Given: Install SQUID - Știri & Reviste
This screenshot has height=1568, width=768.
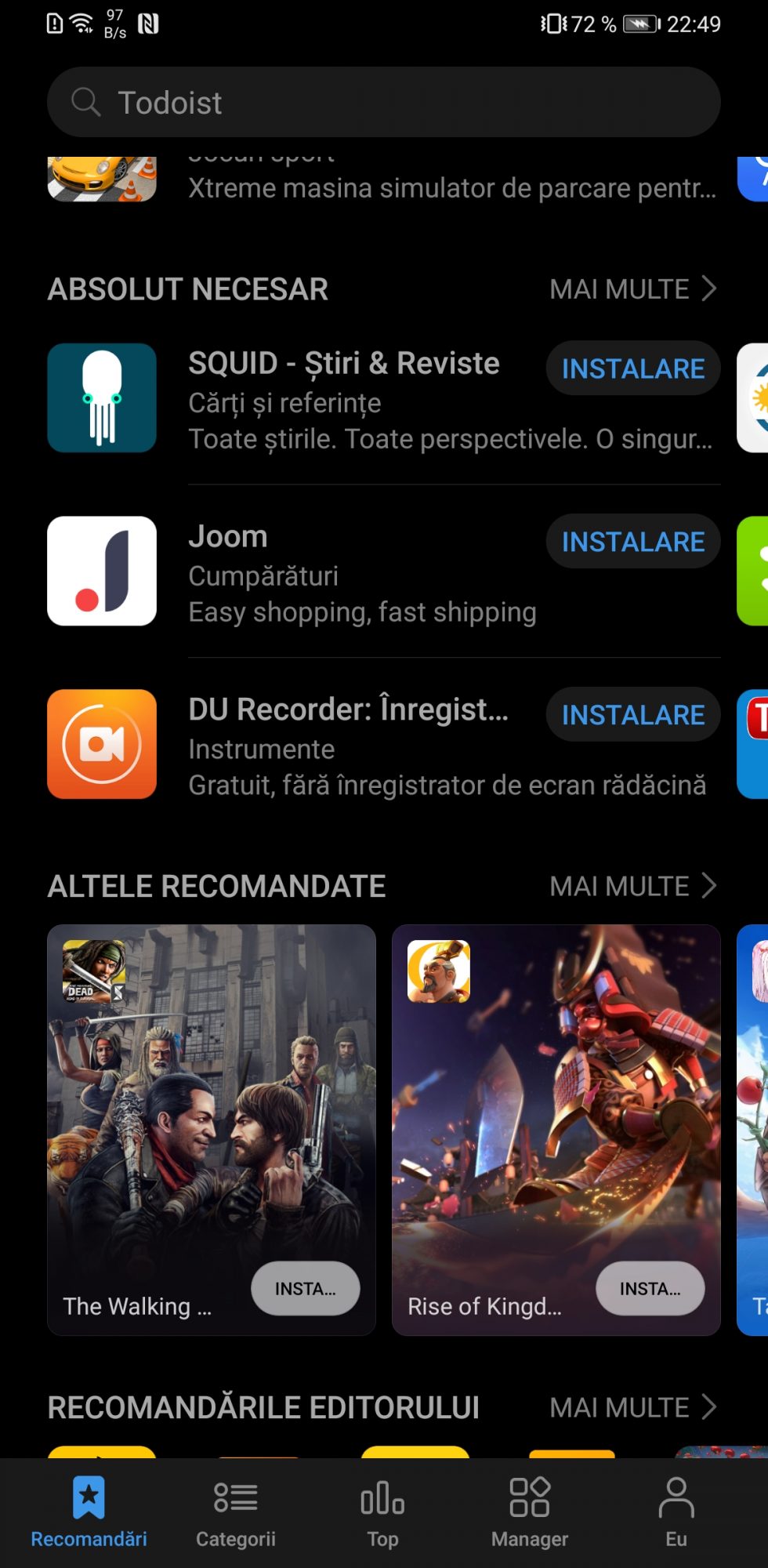Looking at the screenshot, I should click(632, 368).
